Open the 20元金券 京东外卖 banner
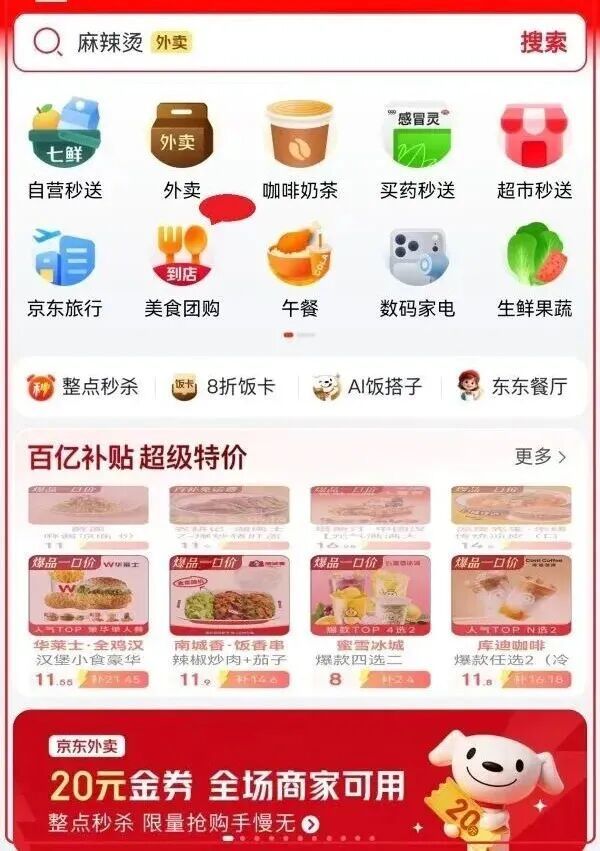600x851 pixels. pyautogui.click(x=300, y=780)
